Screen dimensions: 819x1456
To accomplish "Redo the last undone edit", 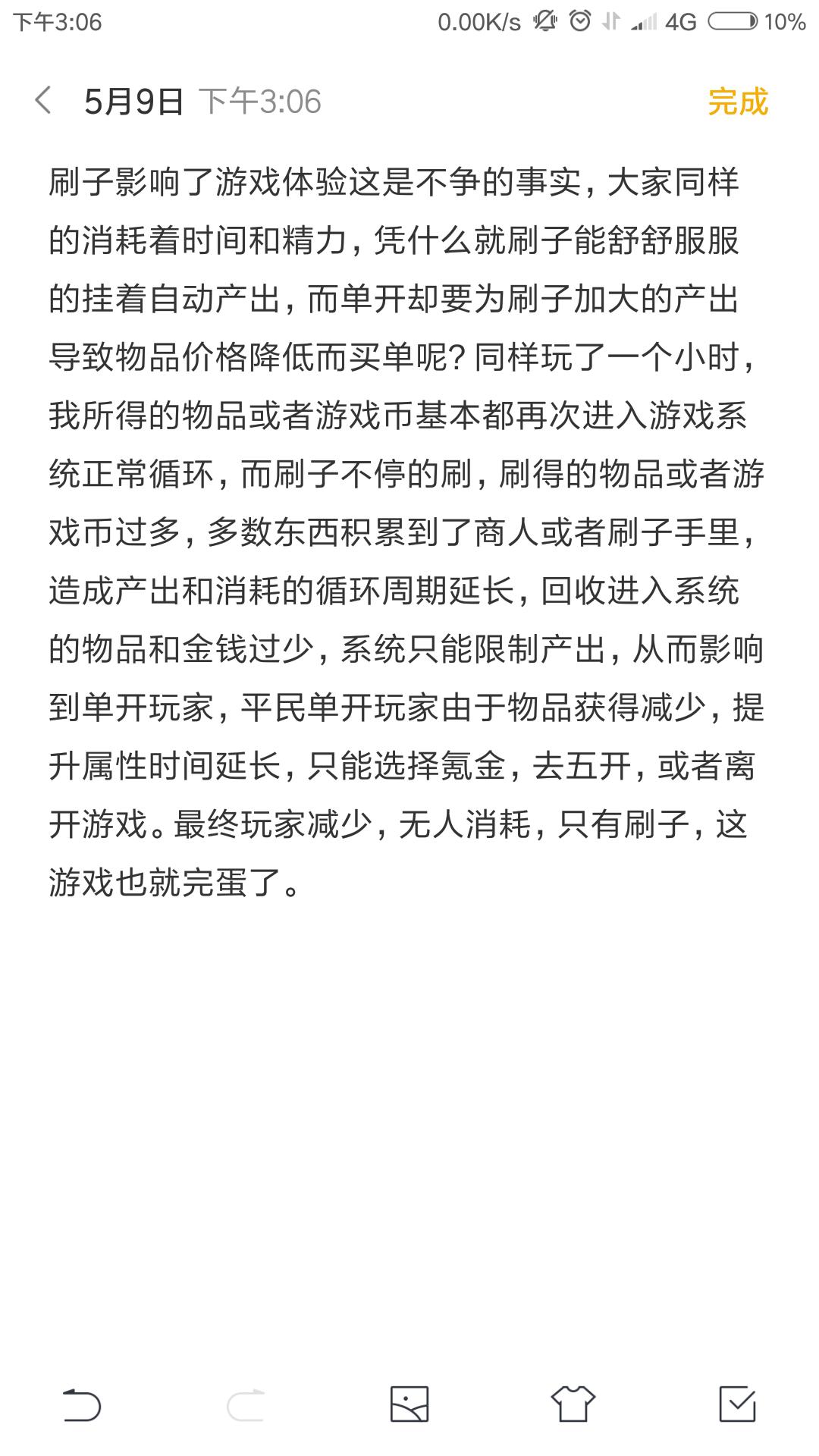I will click(246, 1404).
